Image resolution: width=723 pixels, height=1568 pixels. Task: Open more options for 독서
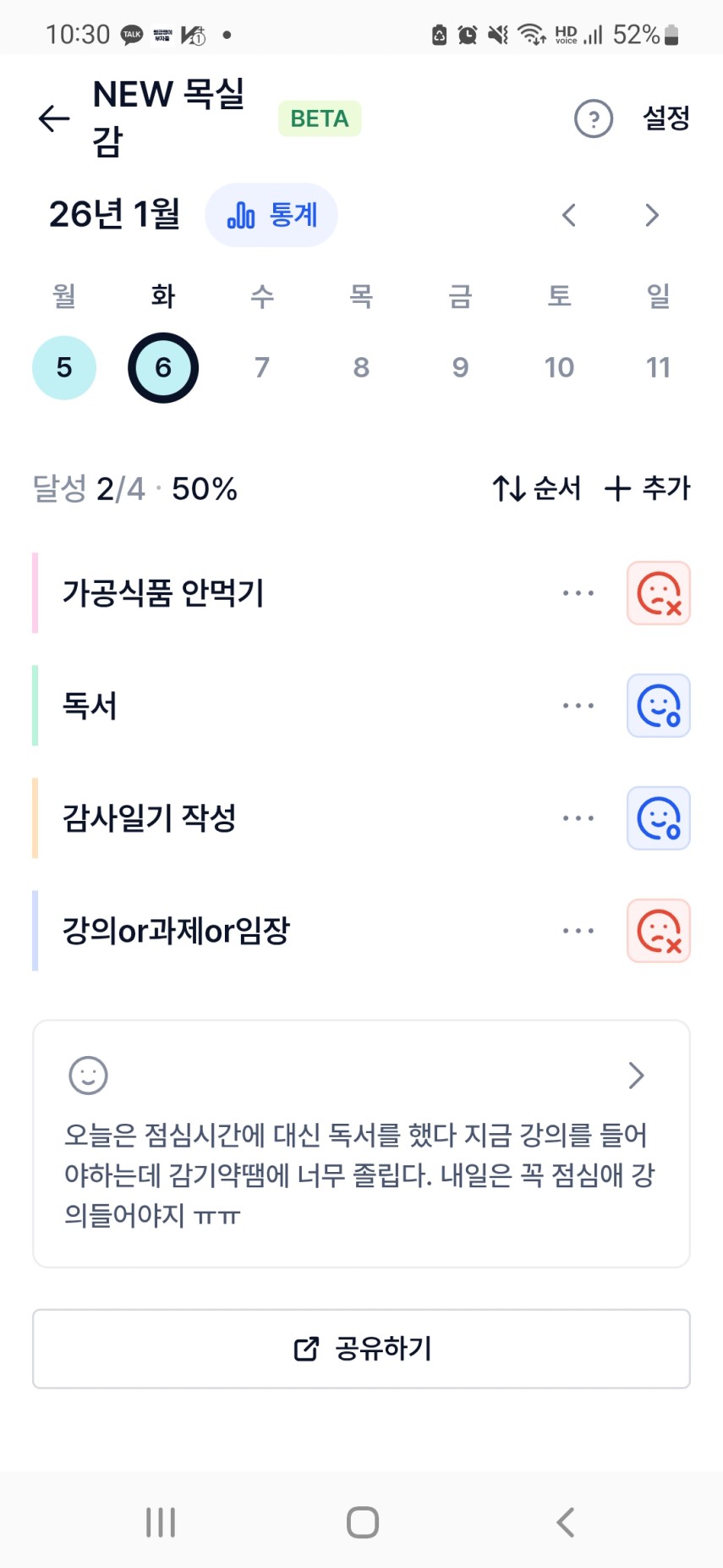(578, 706)
